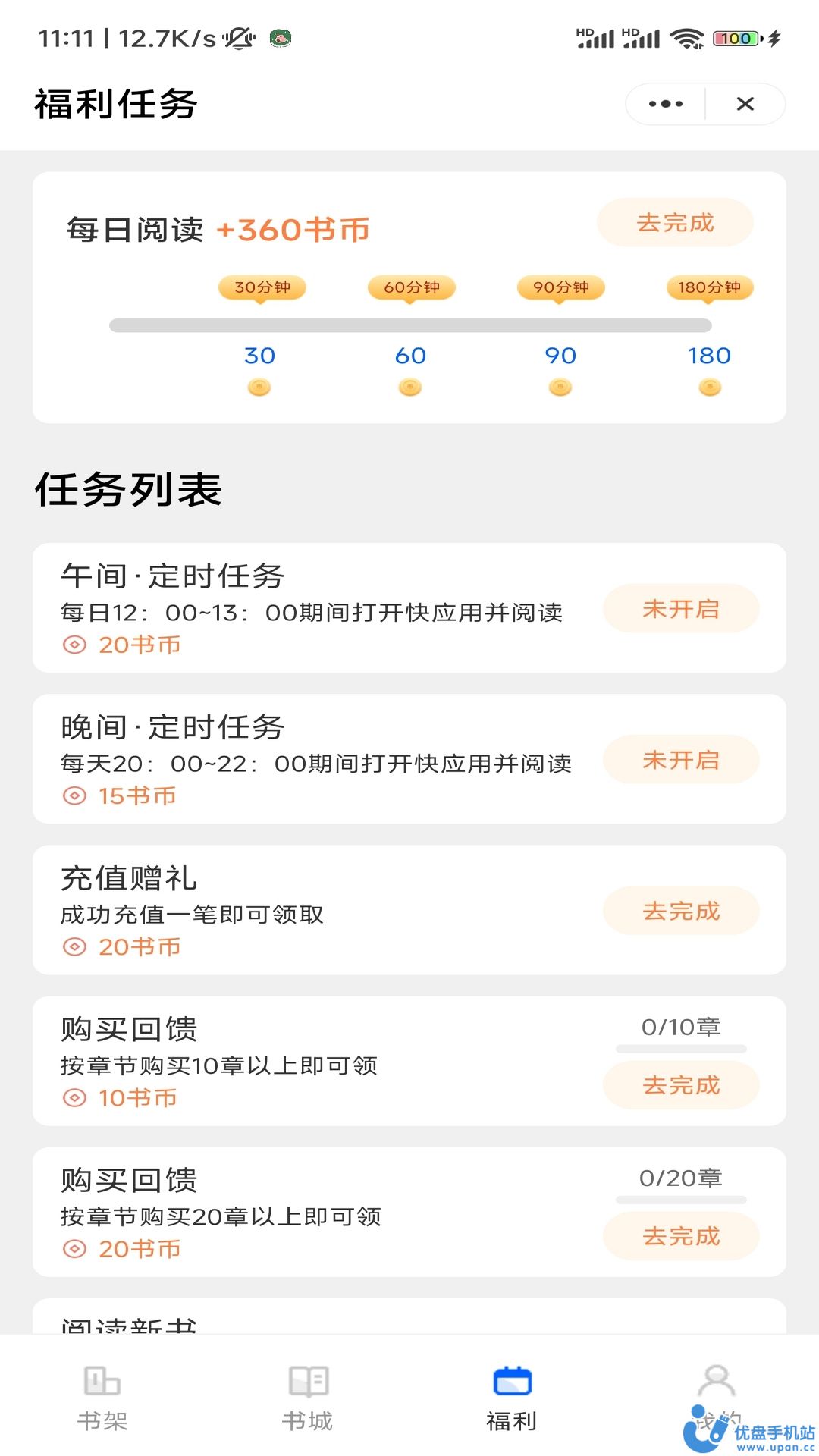Close the mini program with X

click(x=745, y=104)
